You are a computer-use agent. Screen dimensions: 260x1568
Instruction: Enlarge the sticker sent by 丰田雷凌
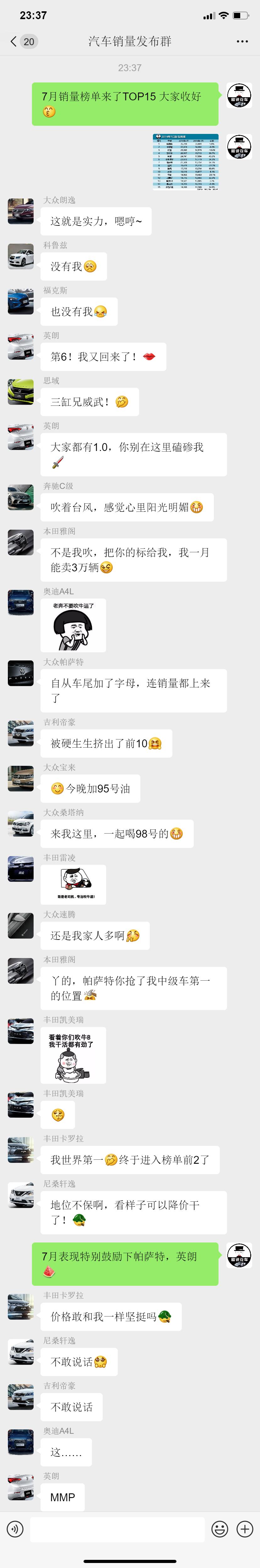[x=73, y=884]
